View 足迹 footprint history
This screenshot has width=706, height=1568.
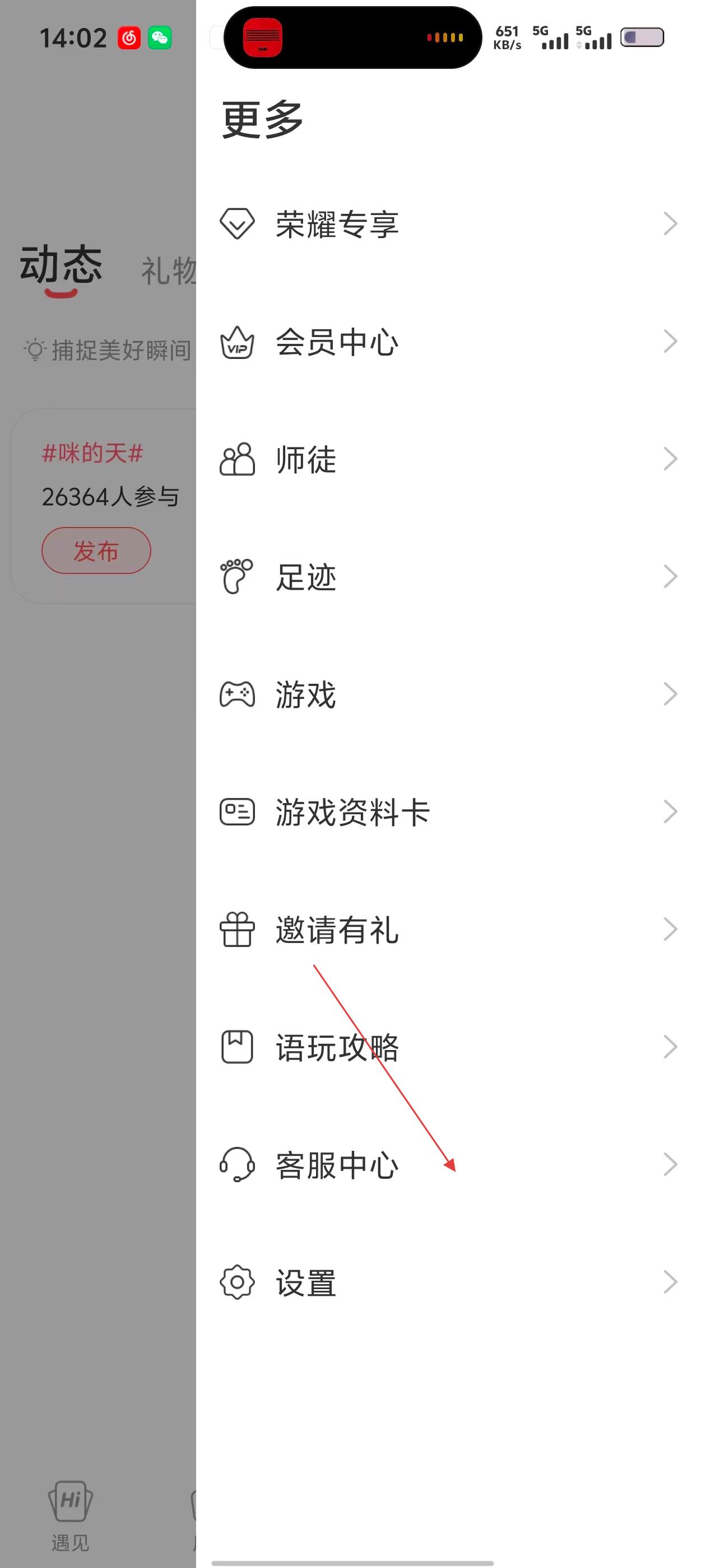[x=448, y=576]
